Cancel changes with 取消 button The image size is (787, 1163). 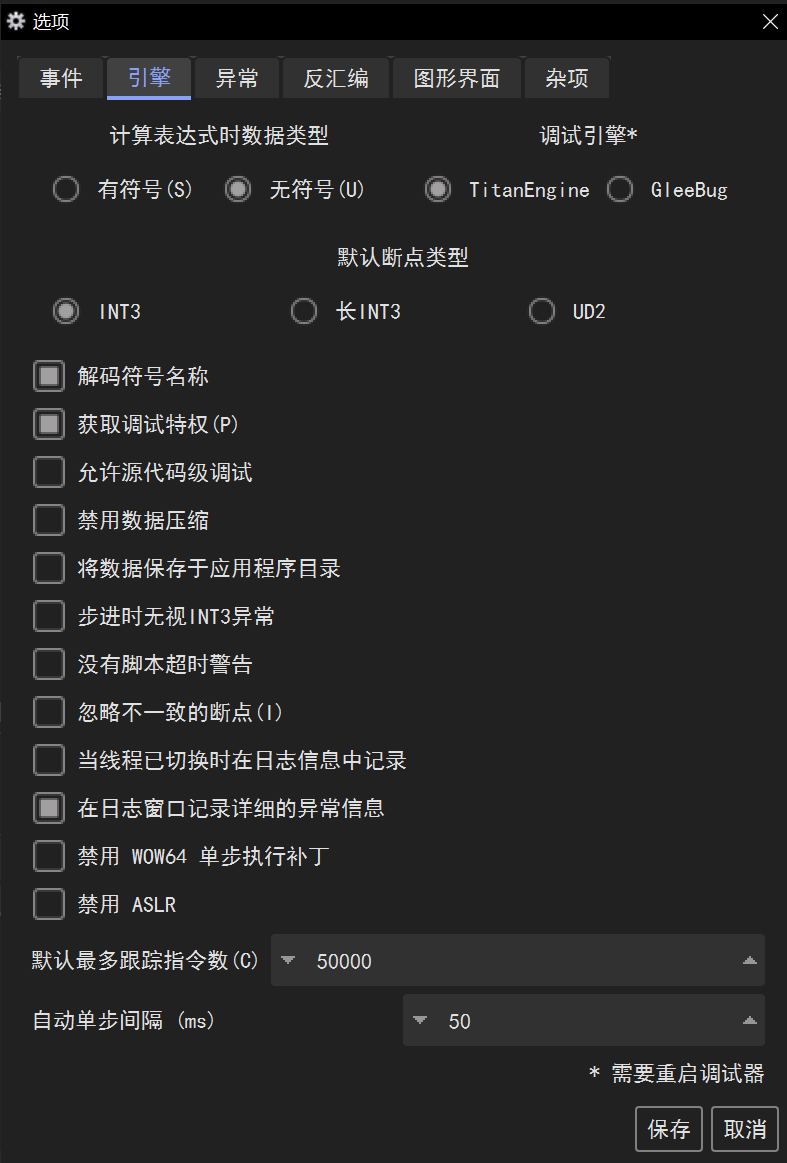pos(745,1130)
